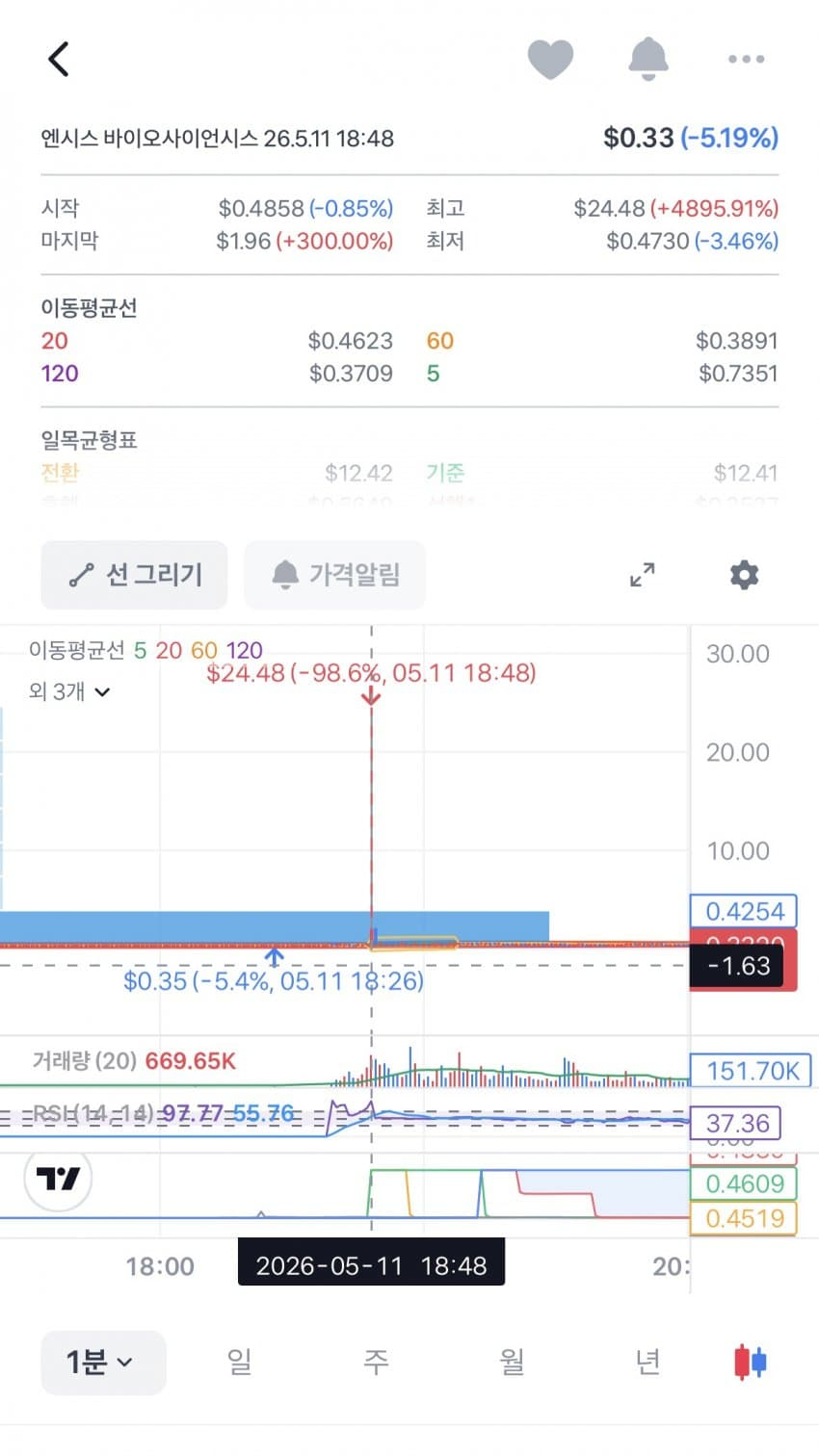Expand the chart to fullscreen
Screen dimensions: 819x1456
click(643, 575)
